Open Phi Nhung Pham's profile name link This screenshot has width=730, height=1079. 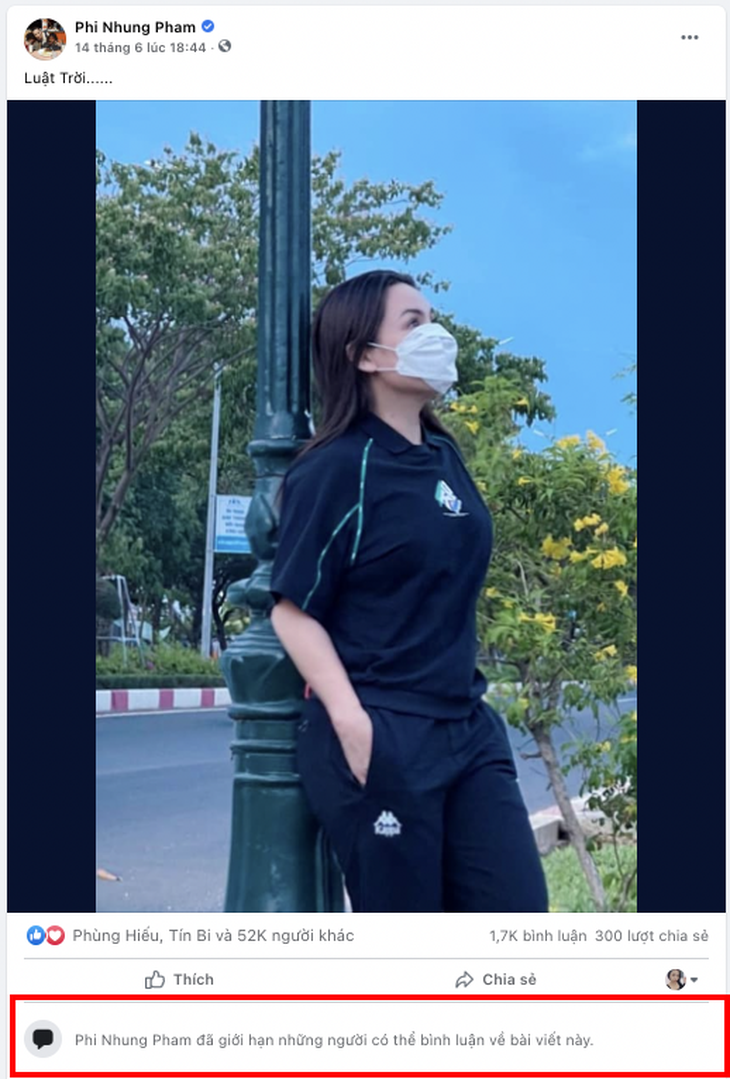136,27
